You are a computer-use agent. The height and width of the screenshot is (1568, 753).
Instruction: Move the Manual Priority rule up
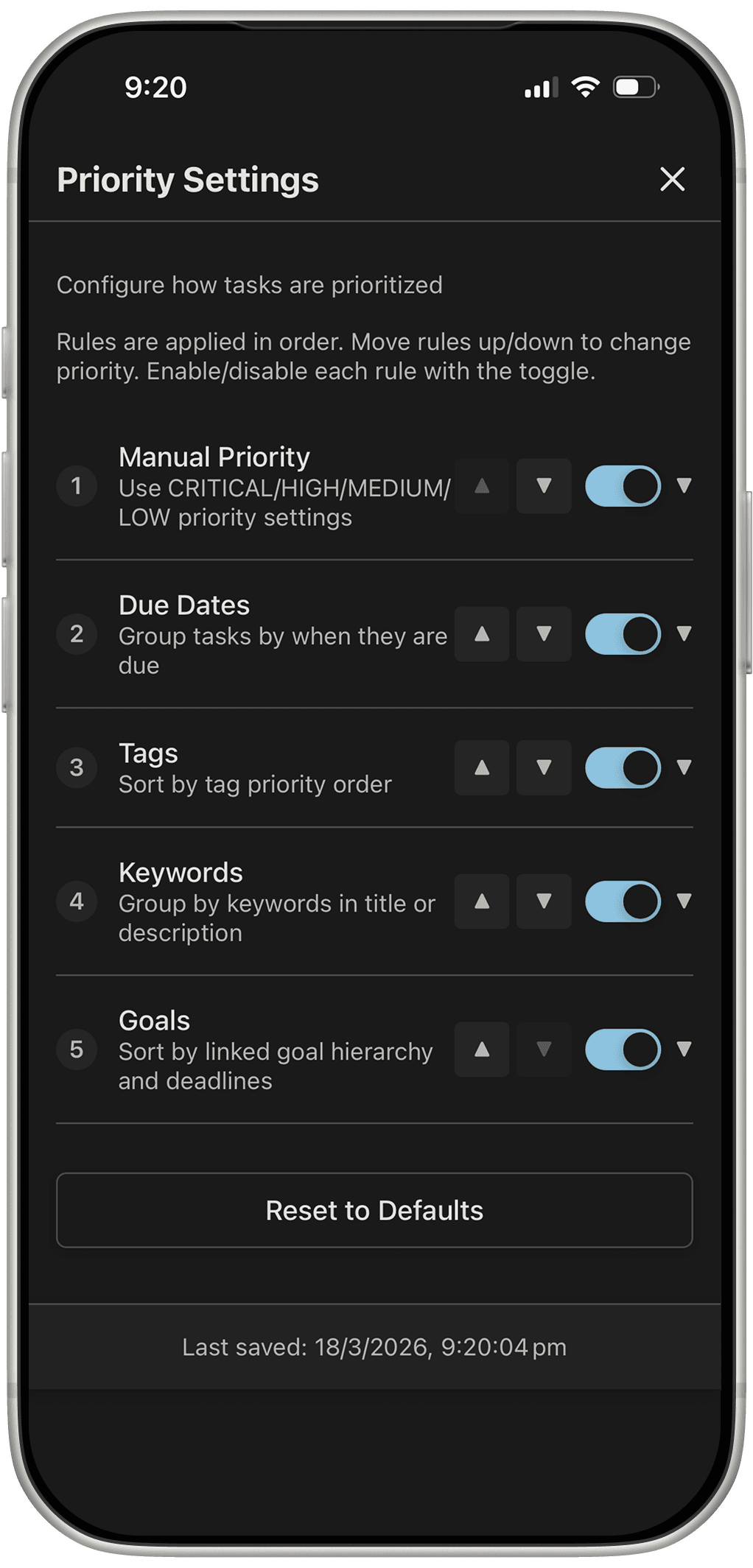(481, 486)
